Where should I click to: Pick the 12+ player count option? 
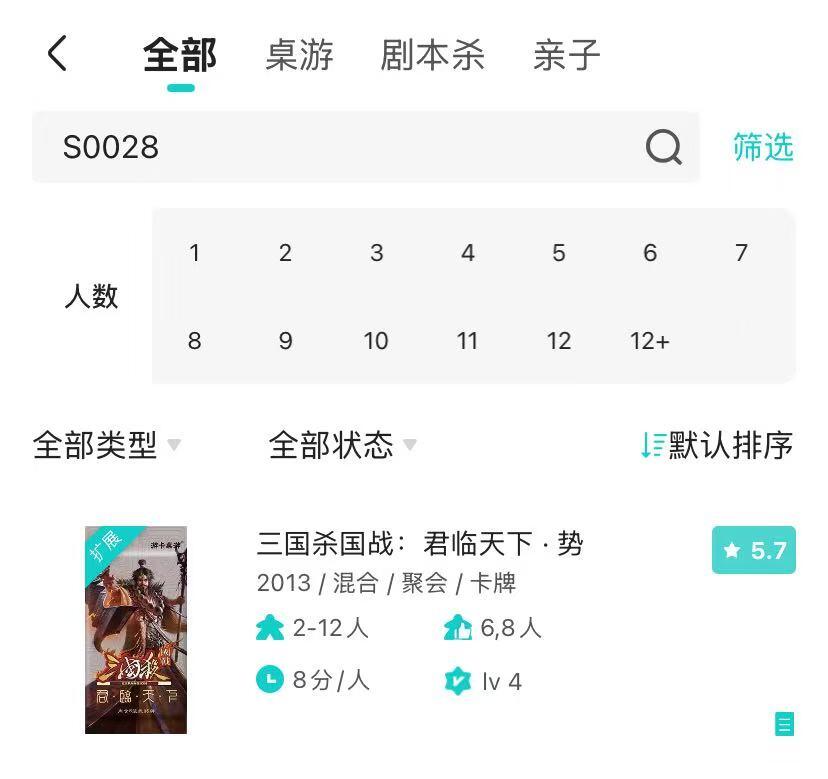point(650,341)
